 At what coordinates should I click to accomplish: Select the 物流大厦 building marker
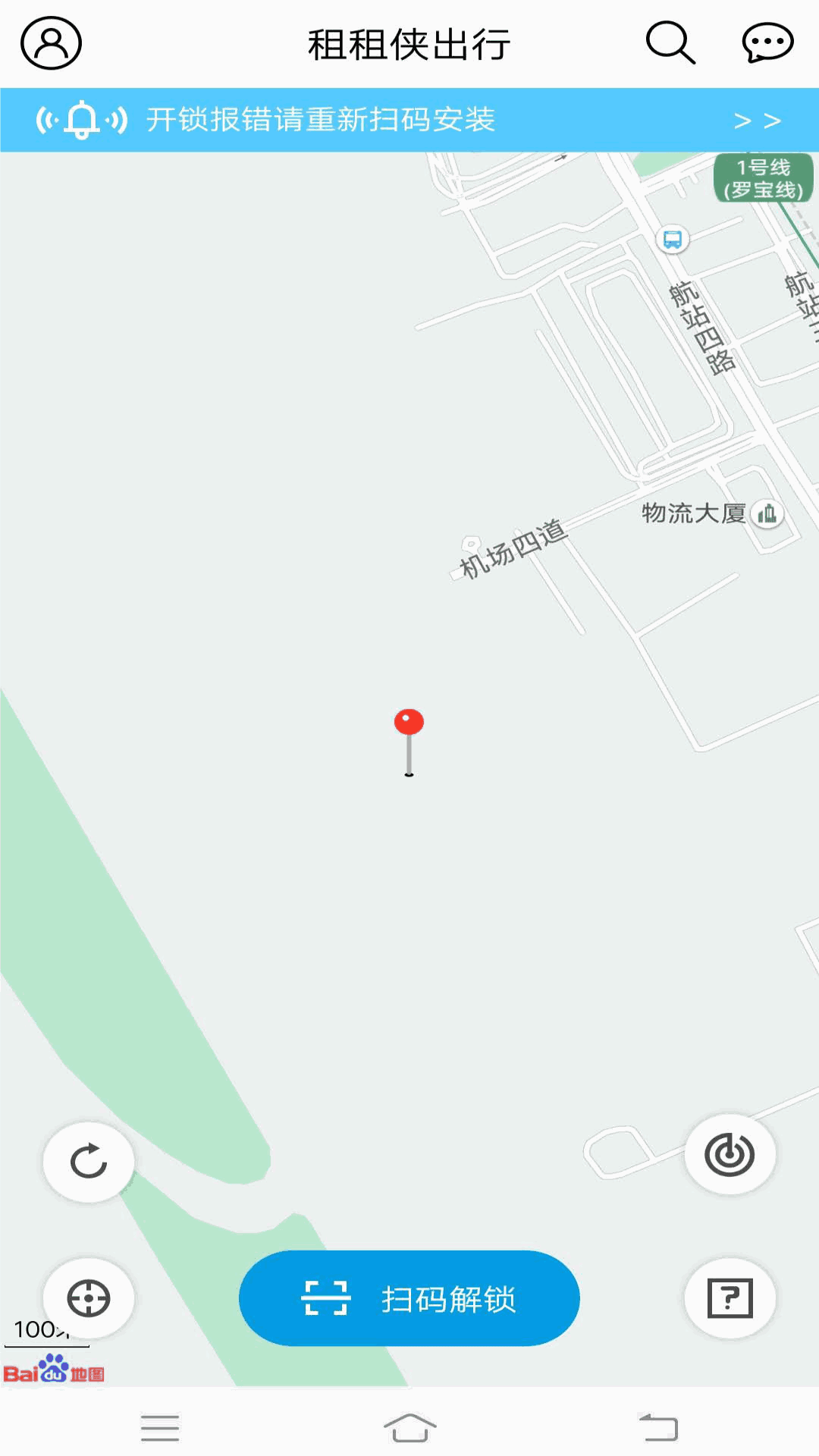coord(767,513)
